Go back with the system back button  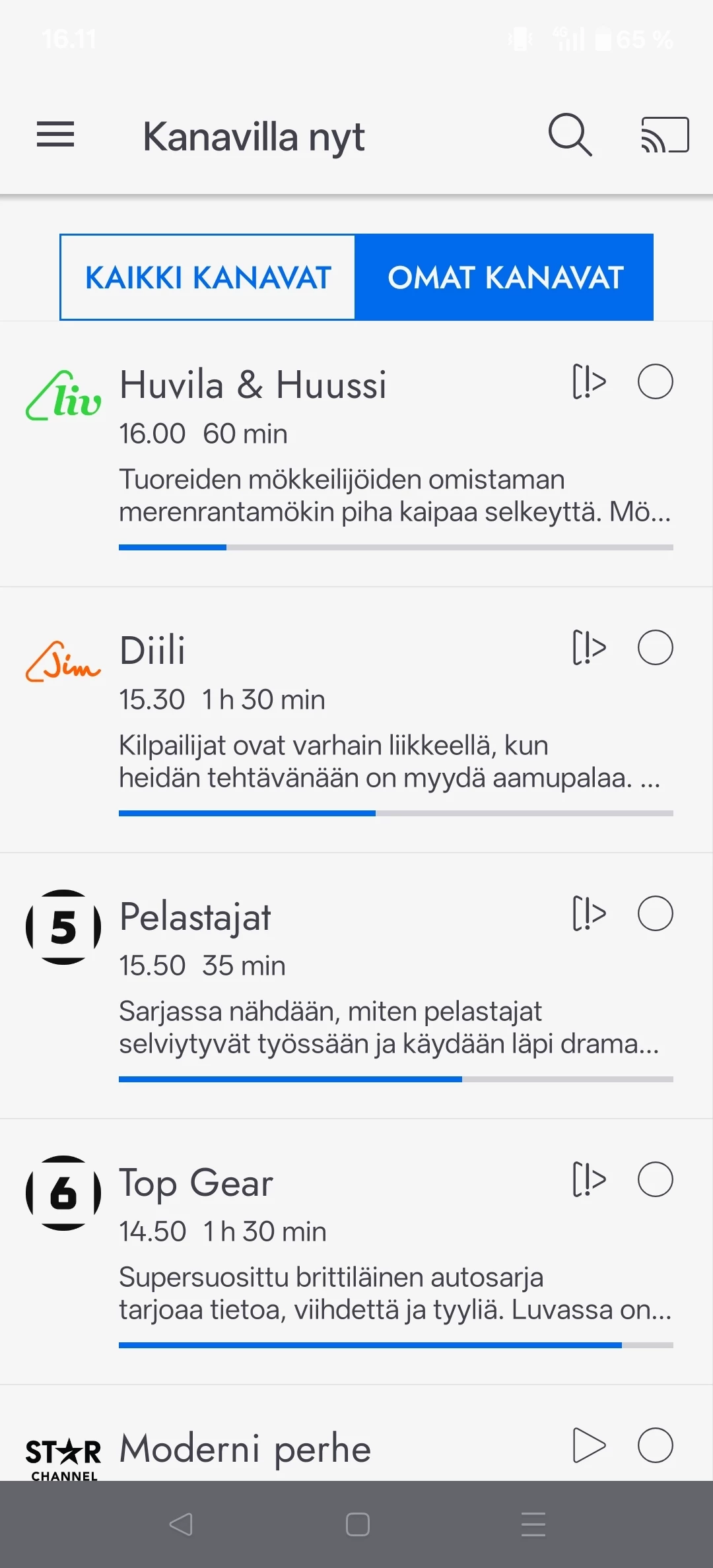tap(181, 1524)
